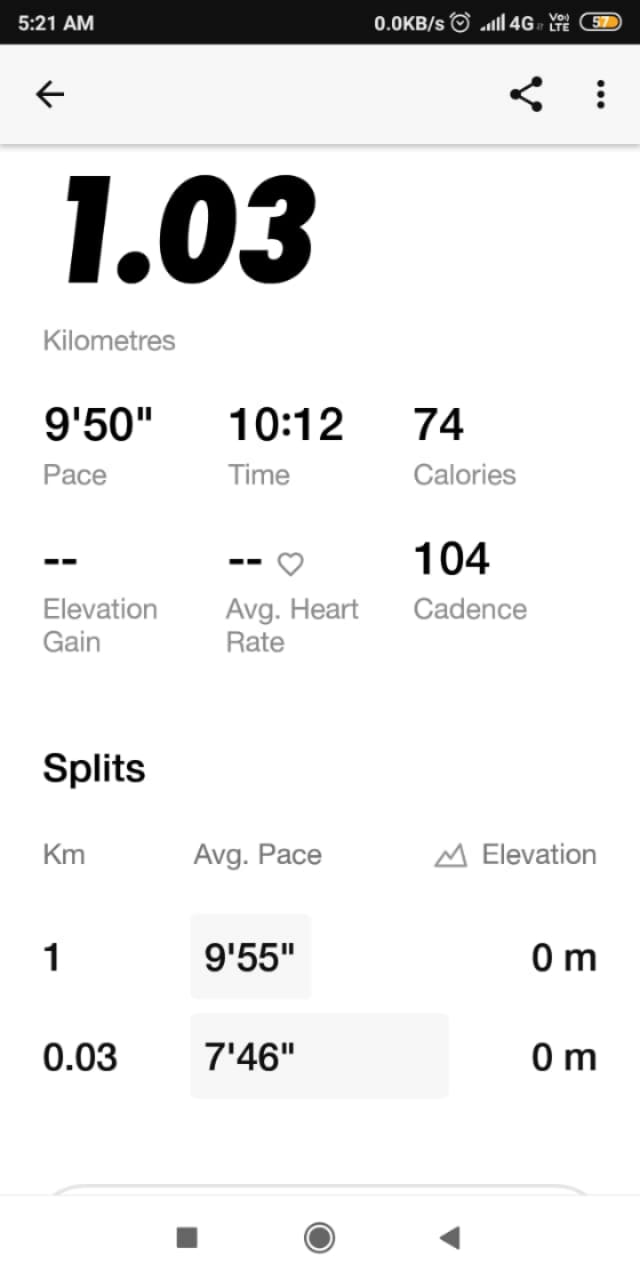640x1280 pixels.
Task: Tap the system home button
Action: click(320, 1238)
